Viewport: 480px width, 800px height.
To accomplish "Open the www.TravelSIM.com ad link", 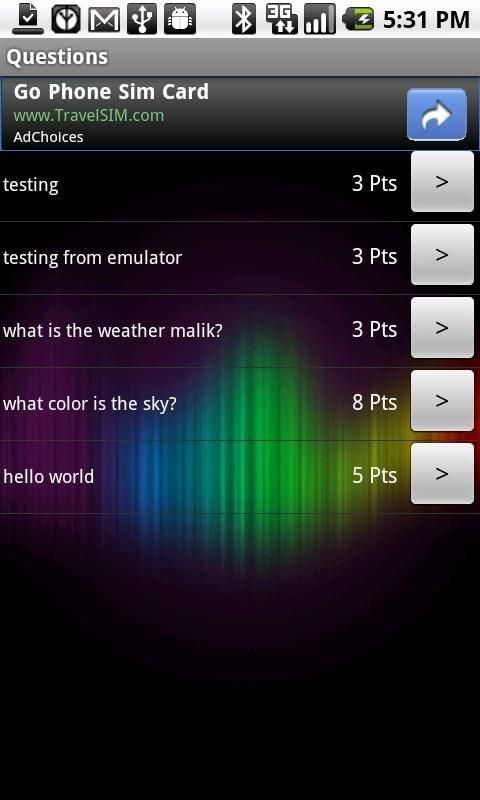I will tap(89, 115).
